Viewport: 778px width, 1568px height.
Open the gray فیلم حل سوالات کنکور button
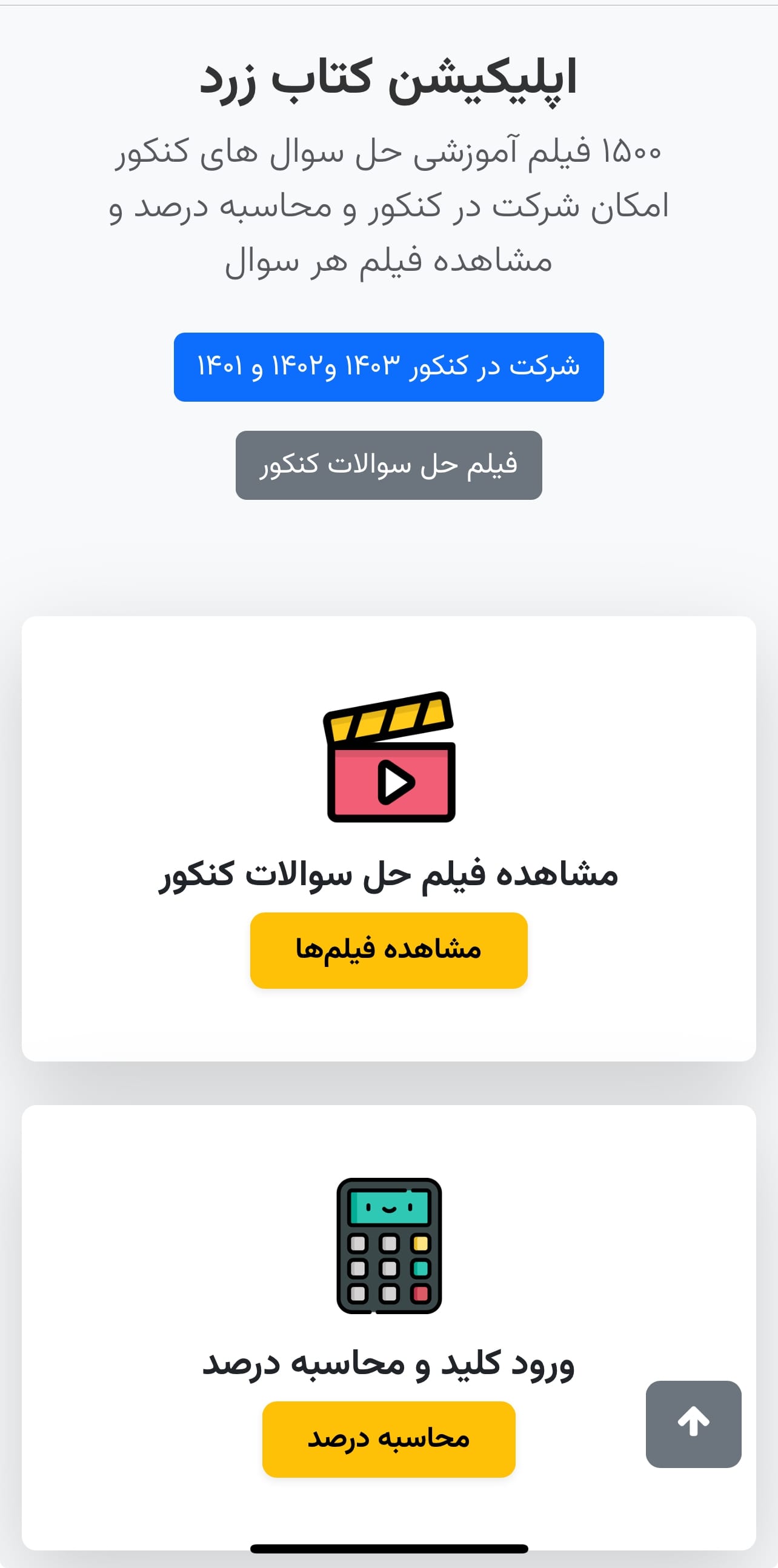388,465
